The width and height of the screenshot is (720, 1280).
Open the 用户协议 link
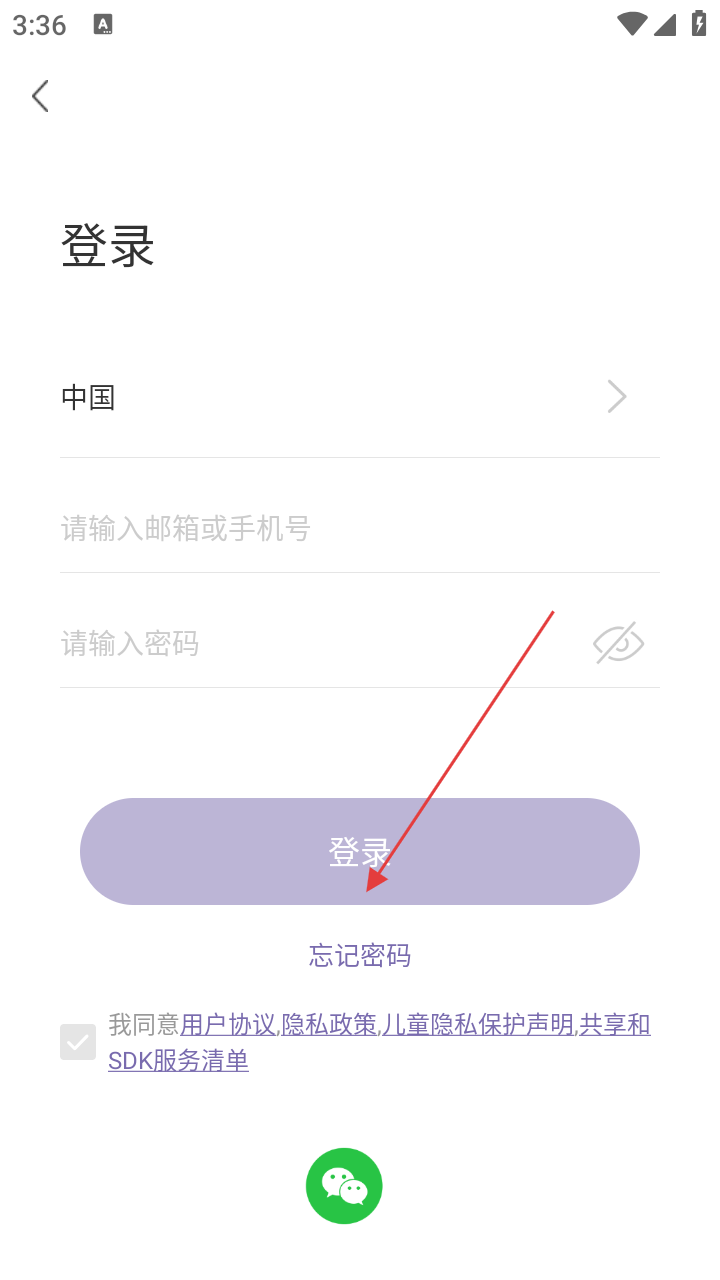(228, 1025)
